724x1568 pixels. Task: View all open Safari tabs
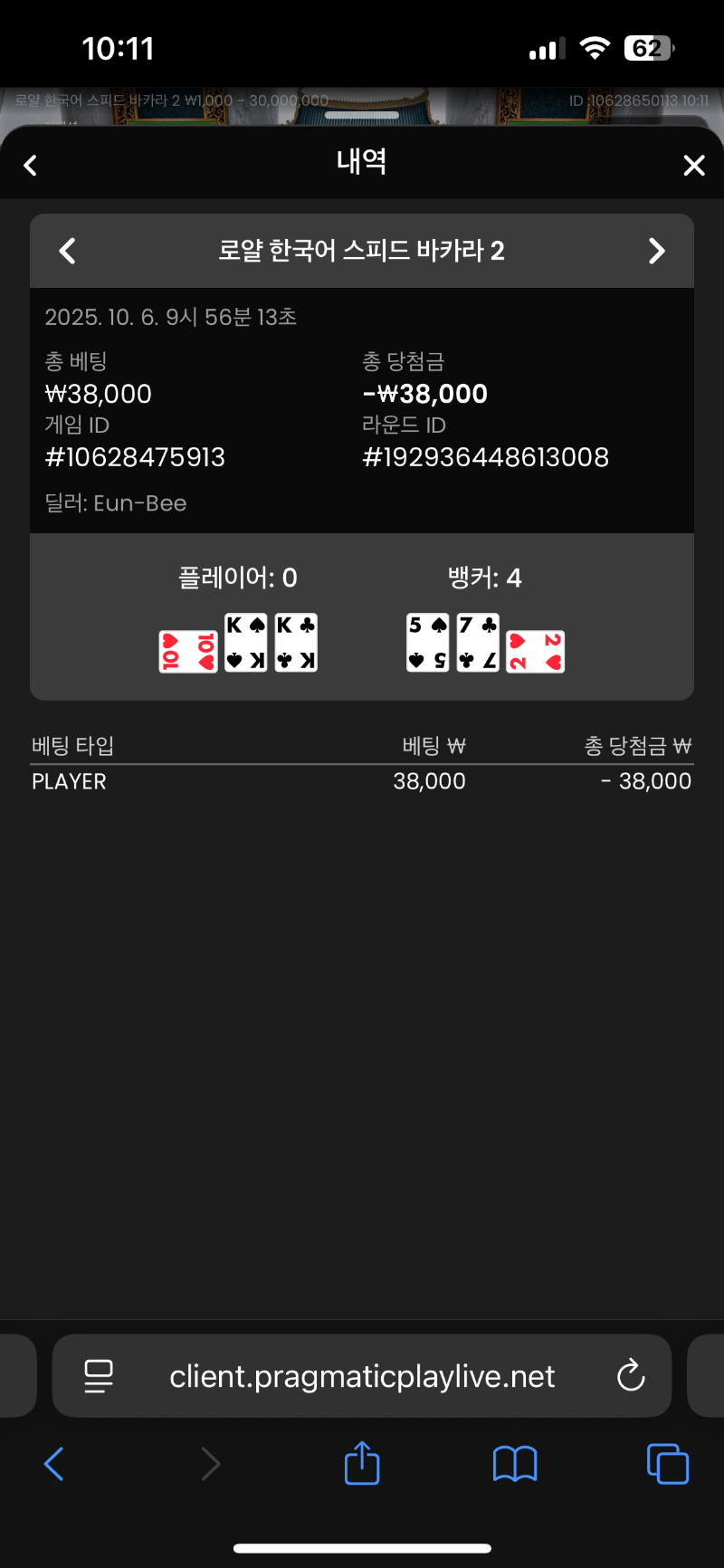coord(668,1464)
